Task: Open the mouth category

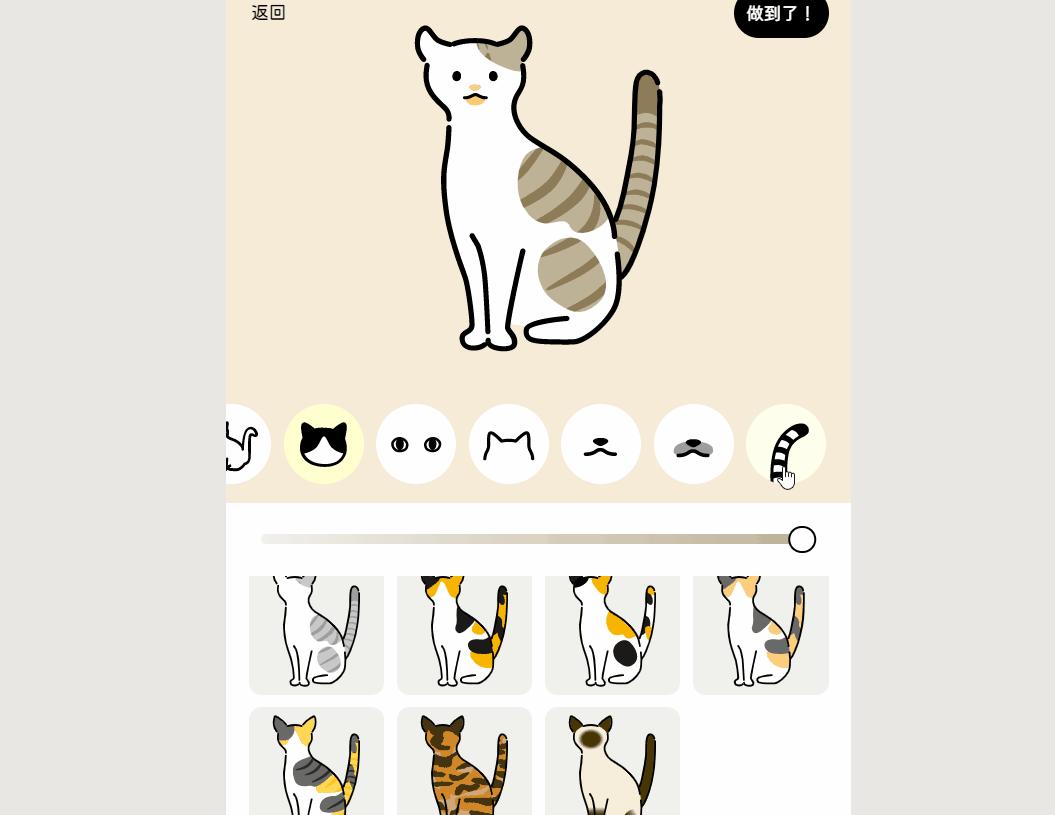Action: 601,444
